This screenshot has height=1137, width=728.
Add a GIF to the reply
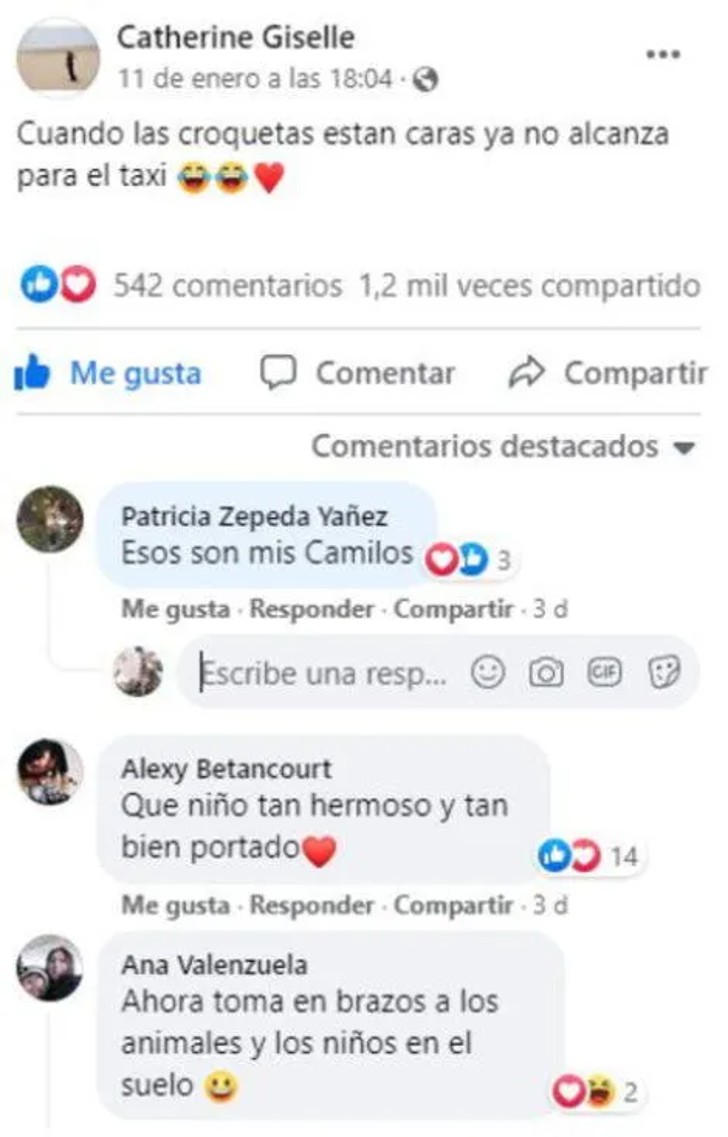604,674
